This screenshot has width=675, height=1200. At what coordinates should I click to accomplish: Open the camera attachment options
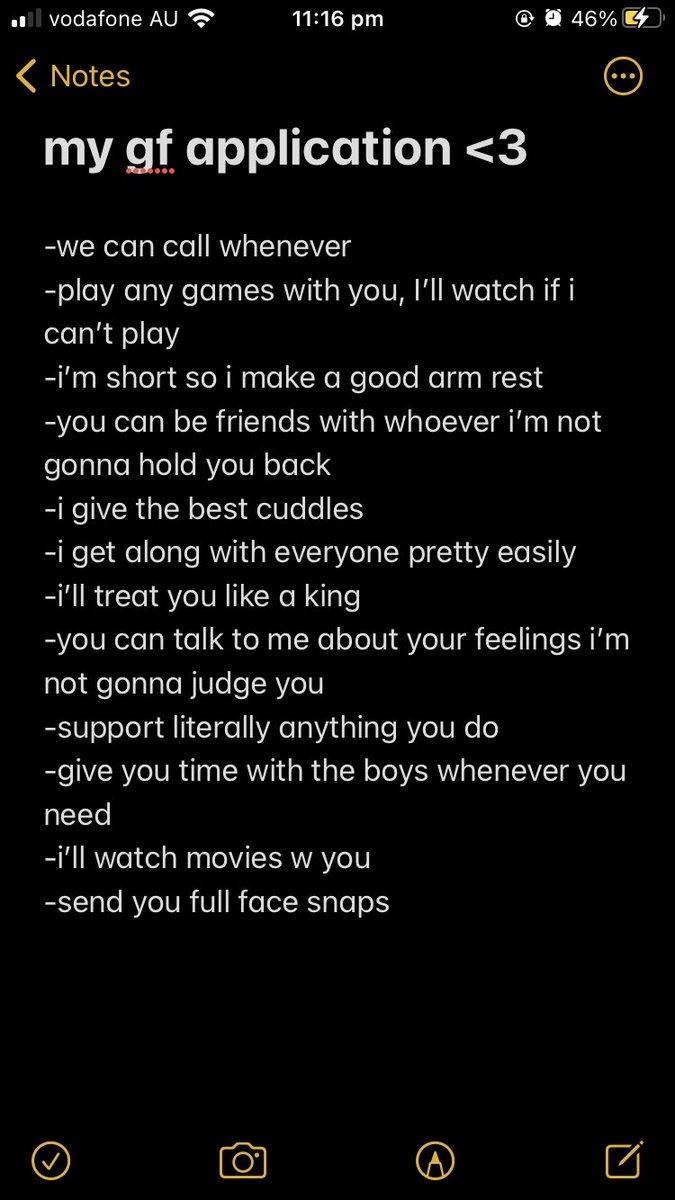tap(242, 1160)
